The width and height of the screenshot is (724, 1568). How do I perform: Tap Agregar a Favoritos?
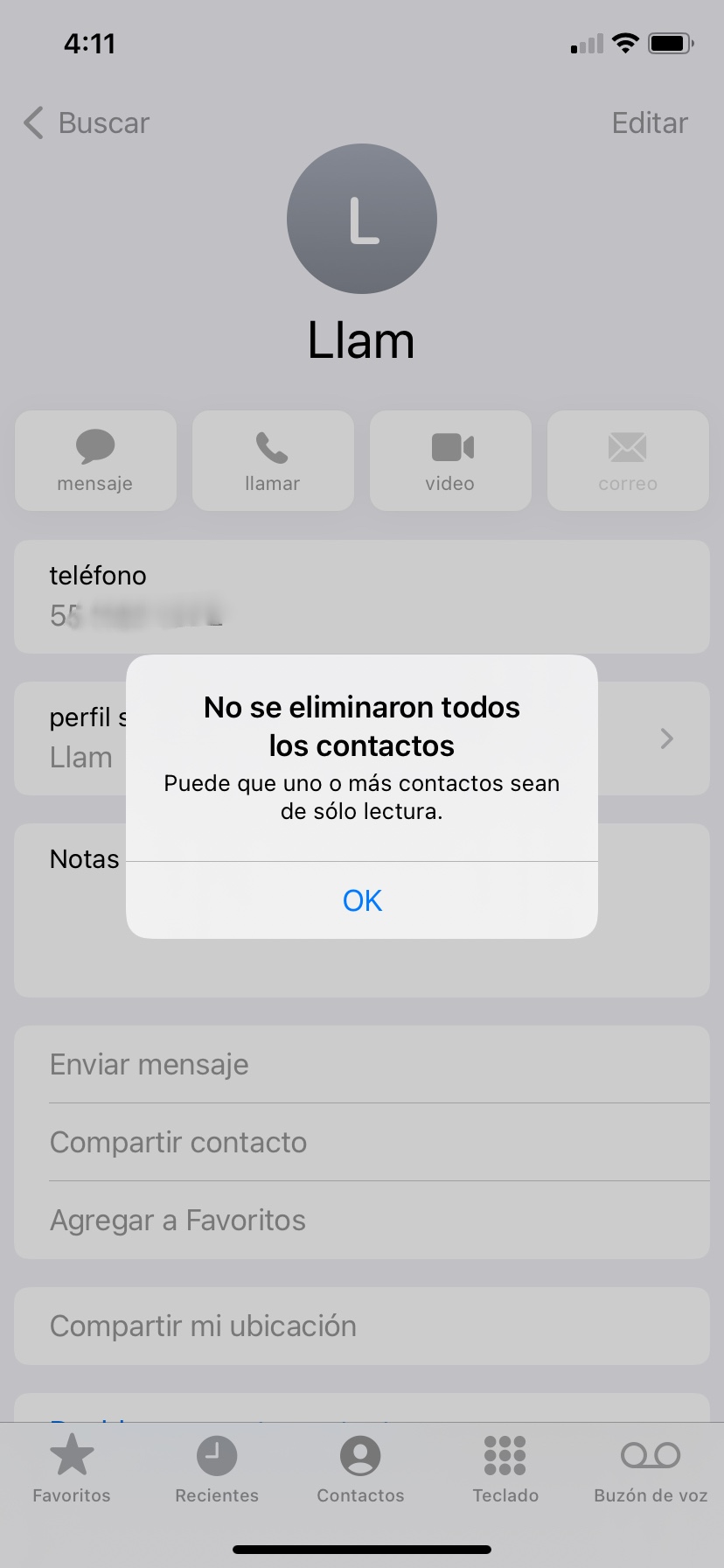362,1221
